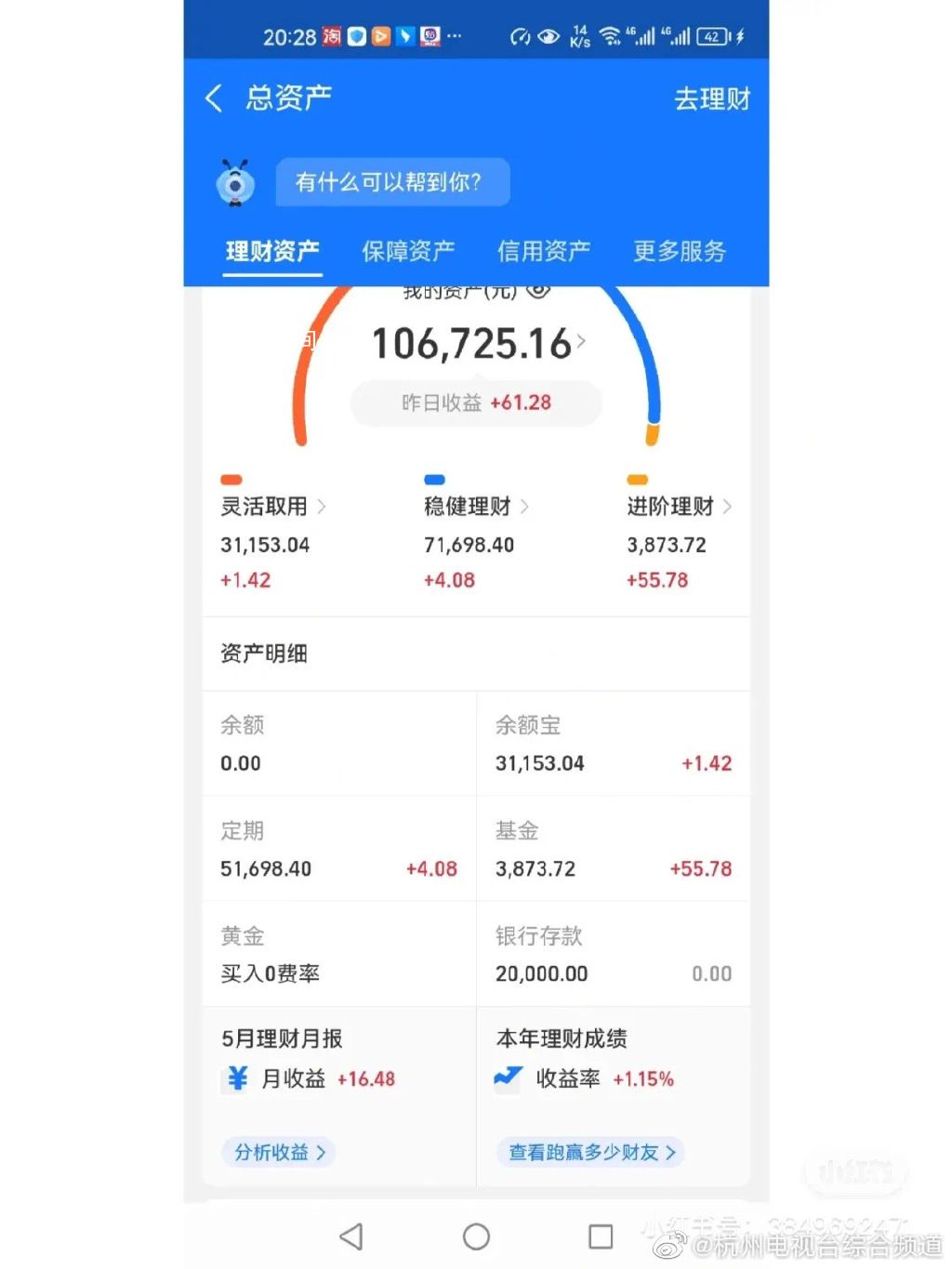
Task: Tap the circle home navigation button
Action: click(x=475, y=1236)
